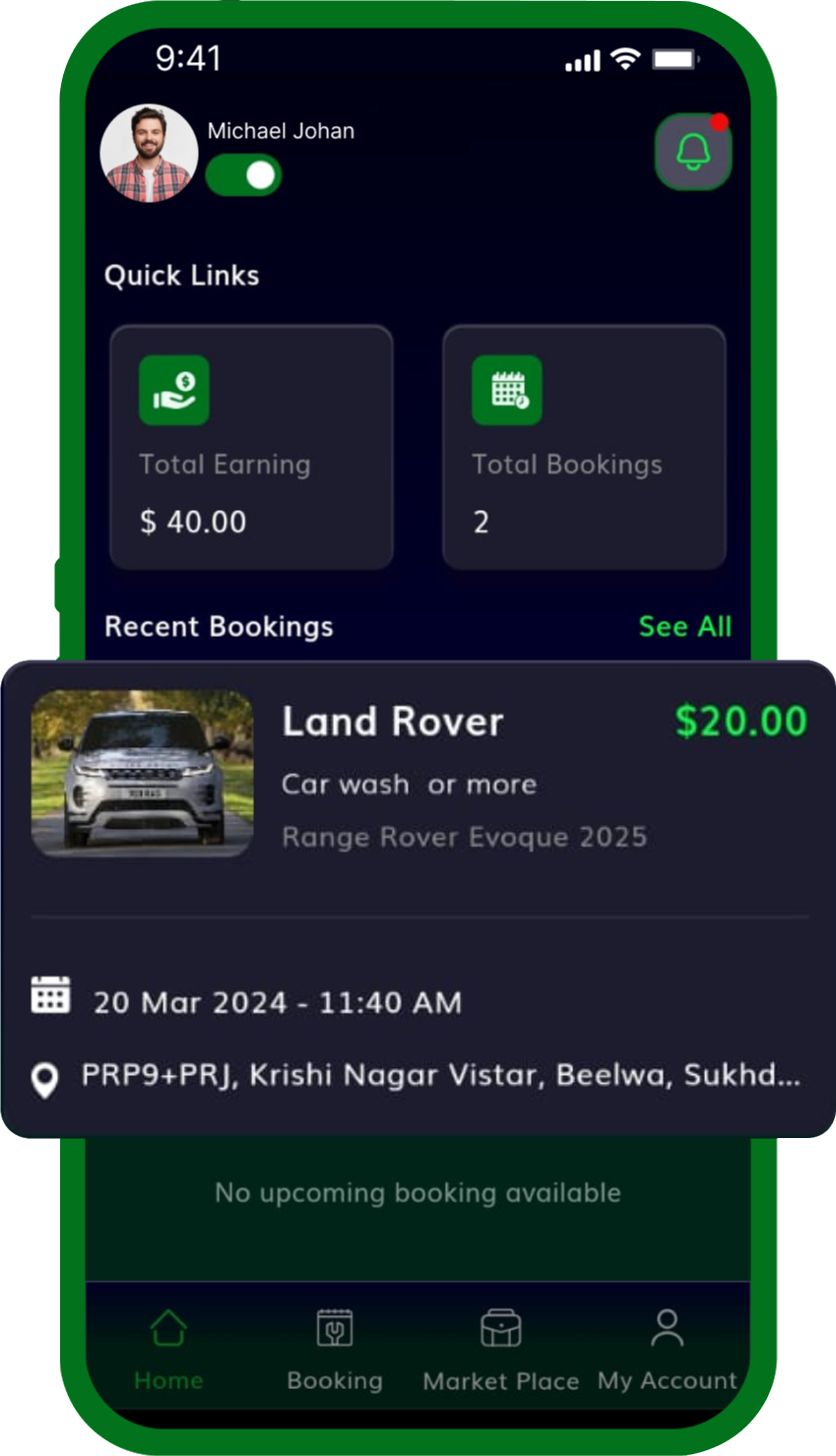Open the Total Bookings card

pyautogui.click(x=584, y=447)
